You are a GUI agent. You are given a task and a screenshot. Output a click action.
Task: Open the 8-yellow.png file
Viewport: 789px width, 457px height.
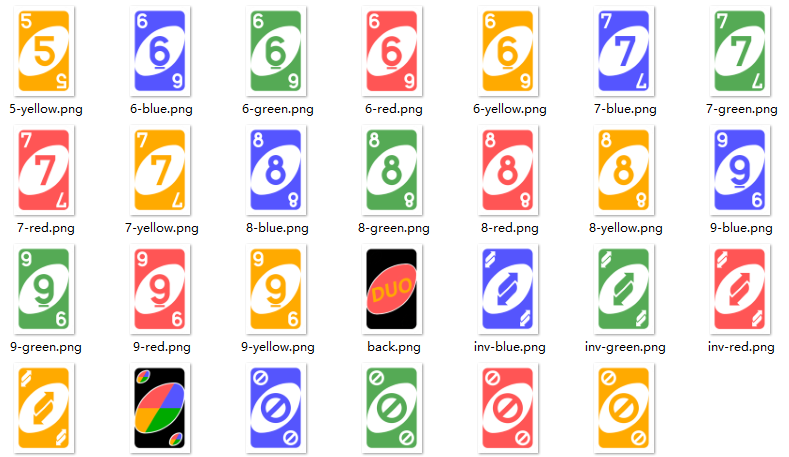point(624,170)
